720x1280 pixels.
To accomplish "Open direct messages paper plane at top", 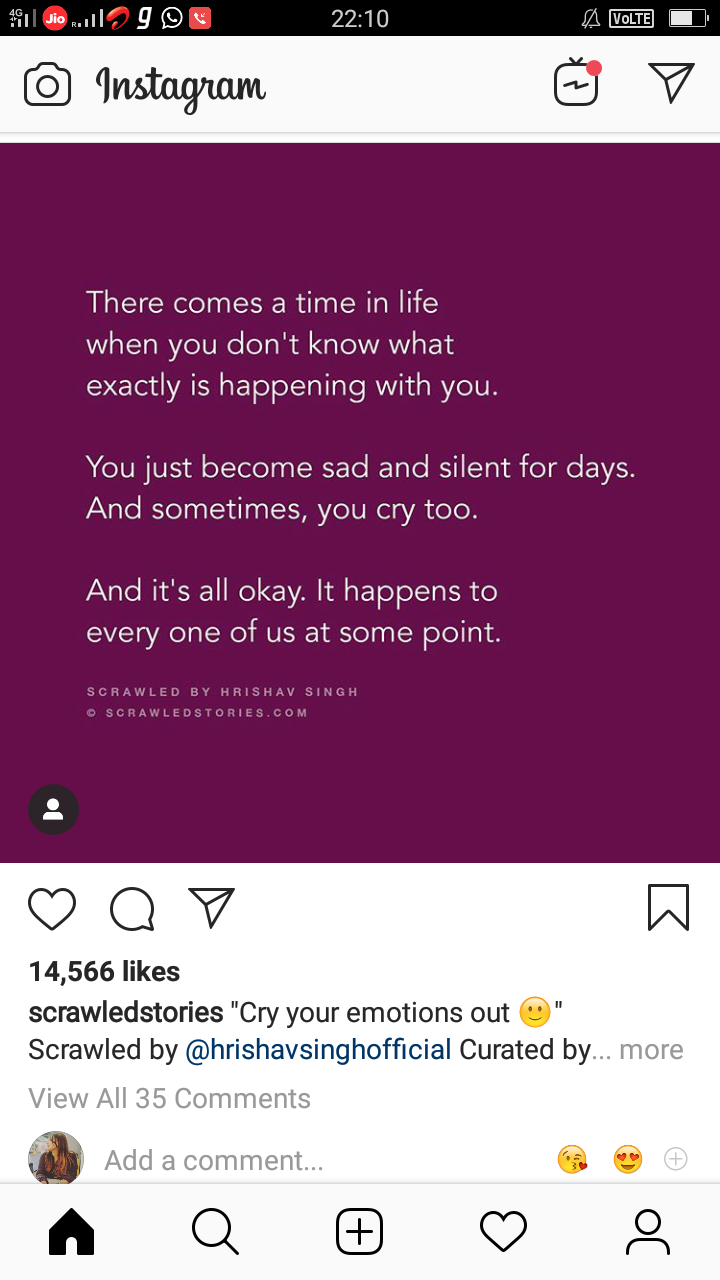I will pyautogui.click(x=671, y=83).
